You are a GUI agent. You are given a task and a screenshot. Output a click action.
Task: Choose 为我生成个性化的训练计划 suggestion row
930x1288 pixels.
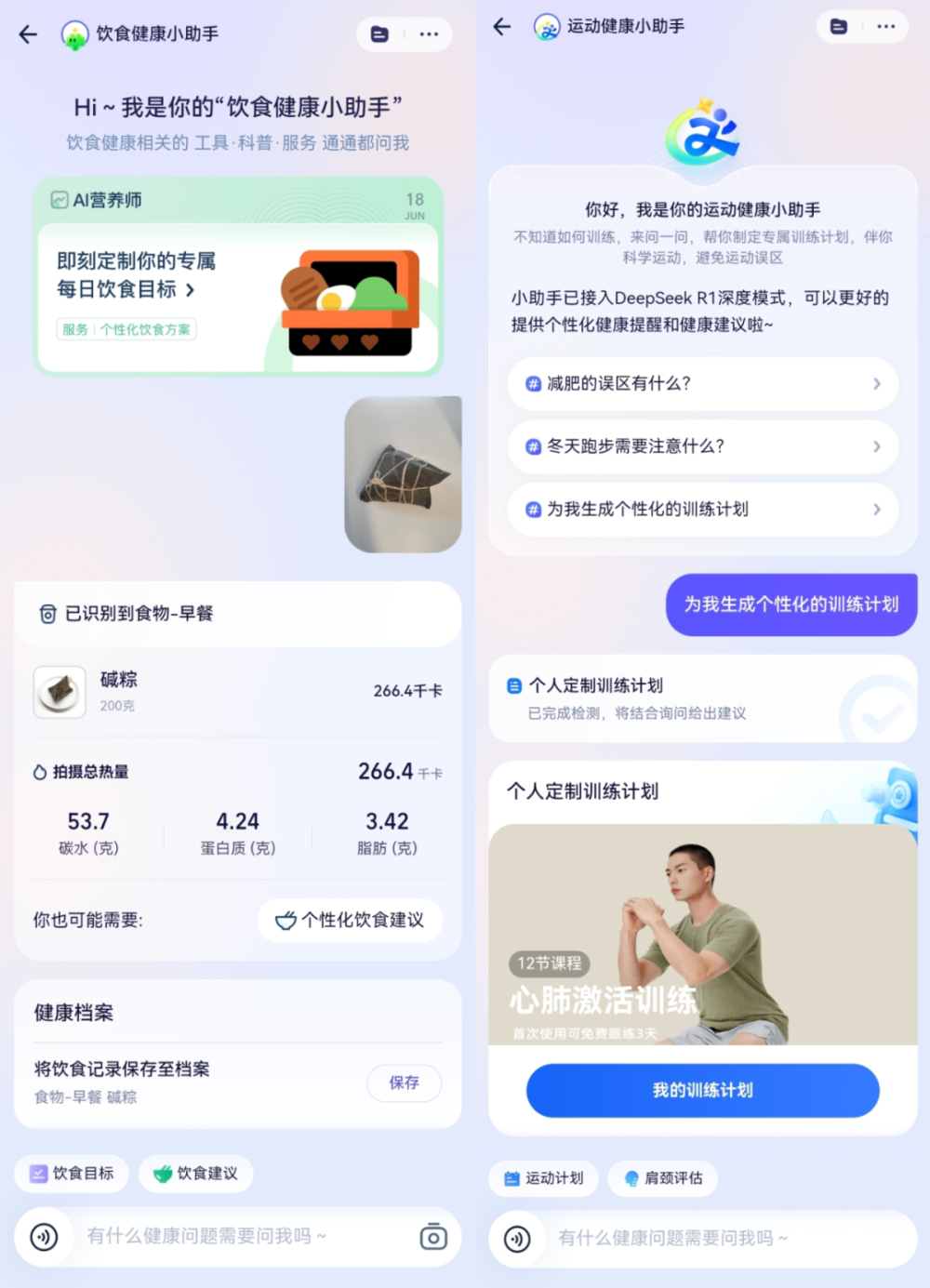(703, 510)
